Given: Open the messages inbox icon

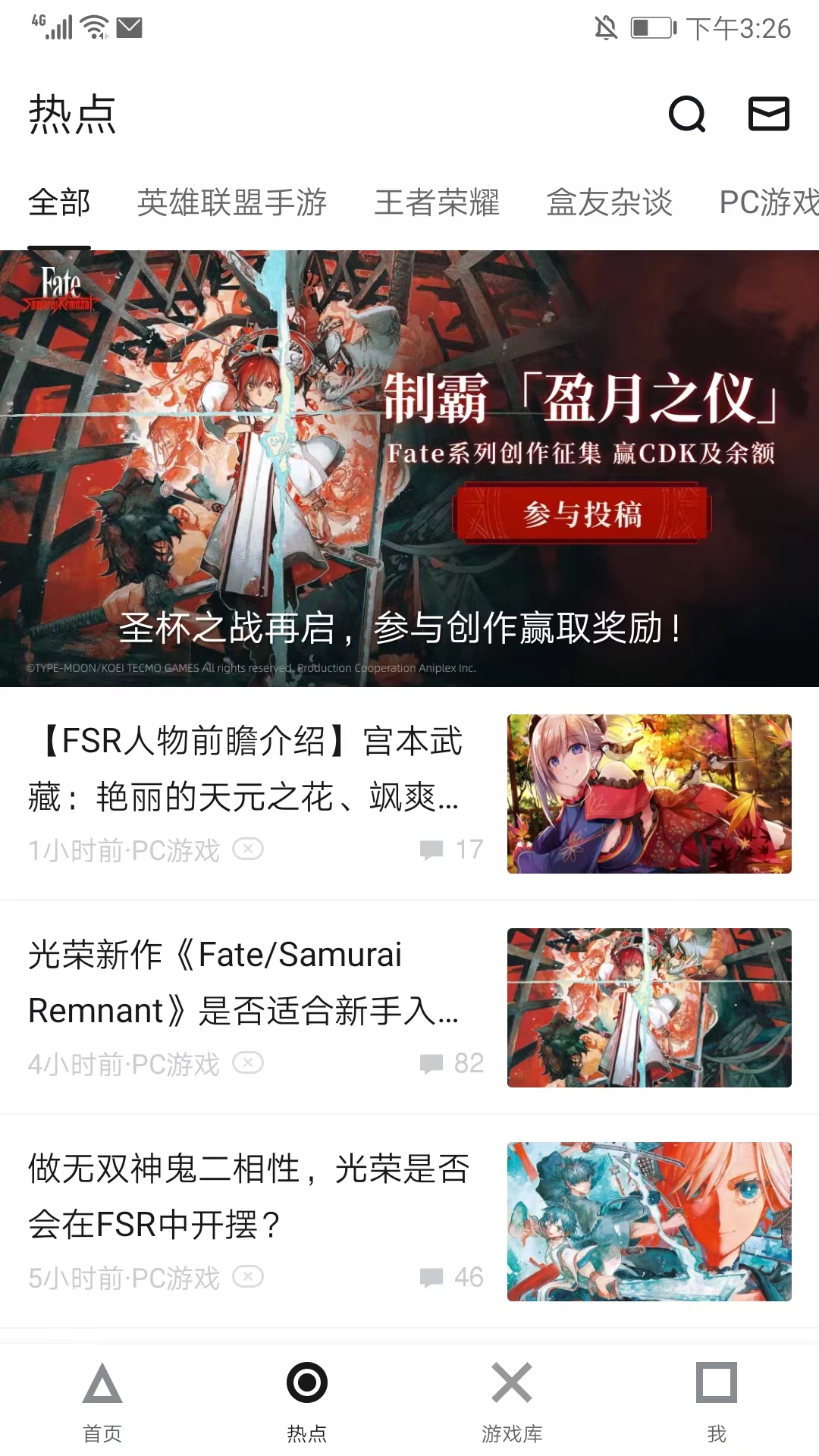Looking at the screenshot, I should (769, 115).
